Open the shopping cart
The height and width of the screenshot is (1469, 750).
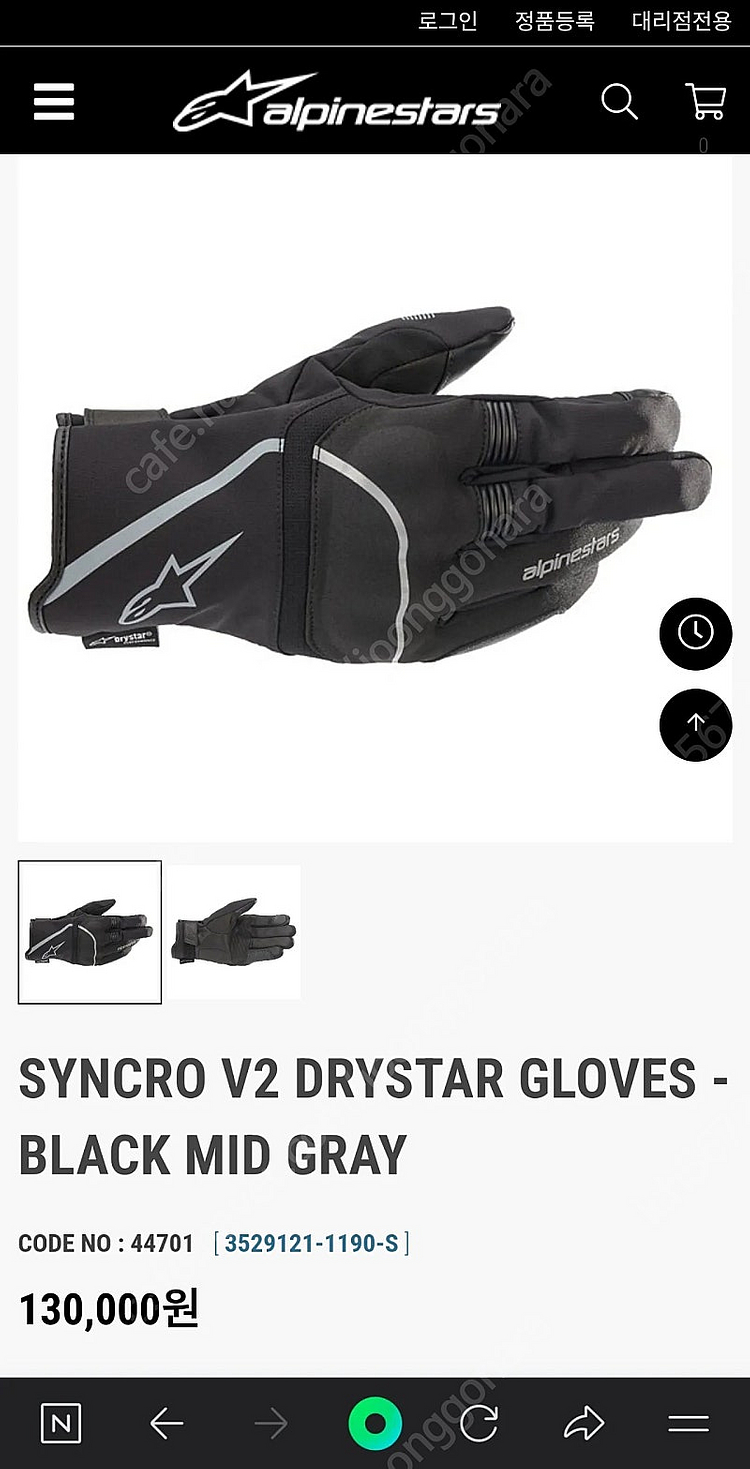point(704,102)
